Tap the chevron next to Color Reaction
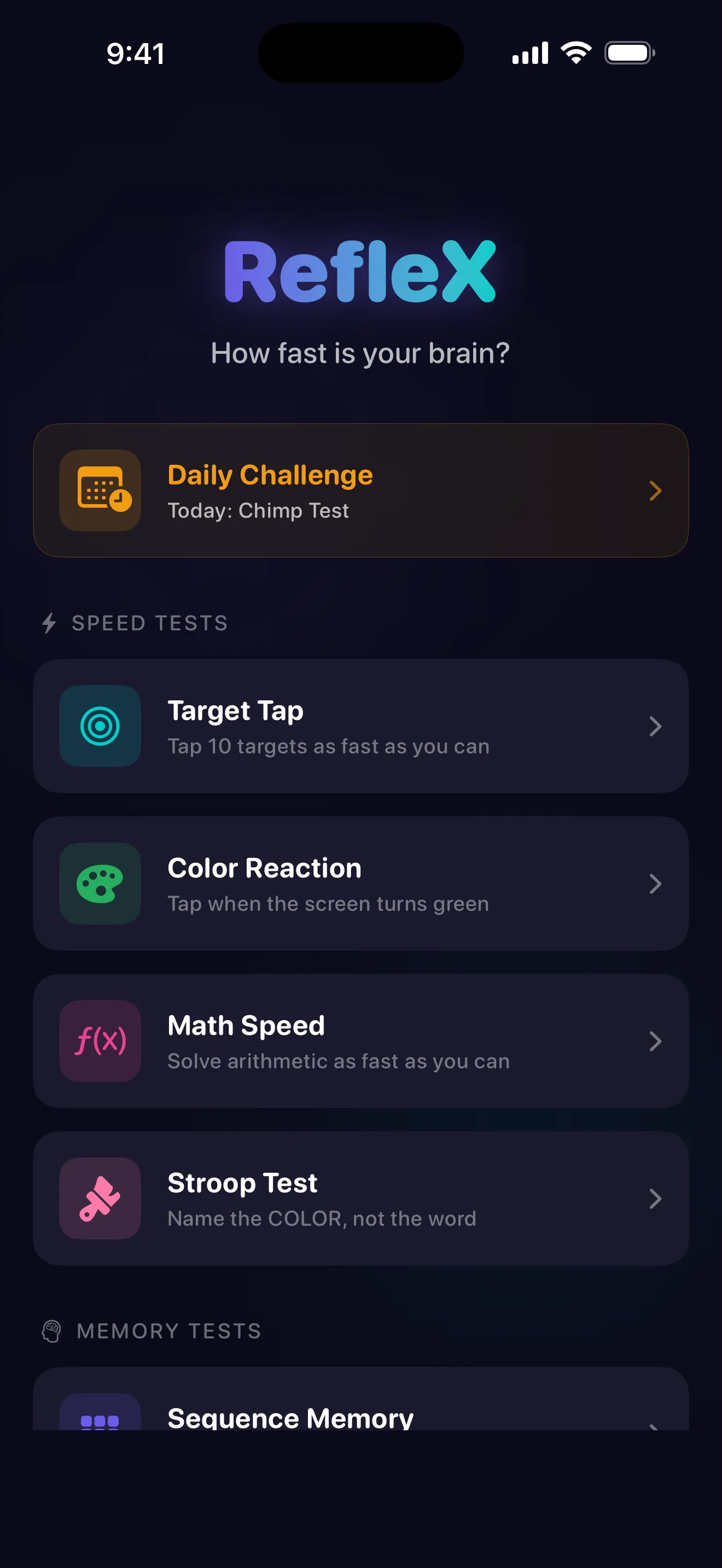 point(655,884)
